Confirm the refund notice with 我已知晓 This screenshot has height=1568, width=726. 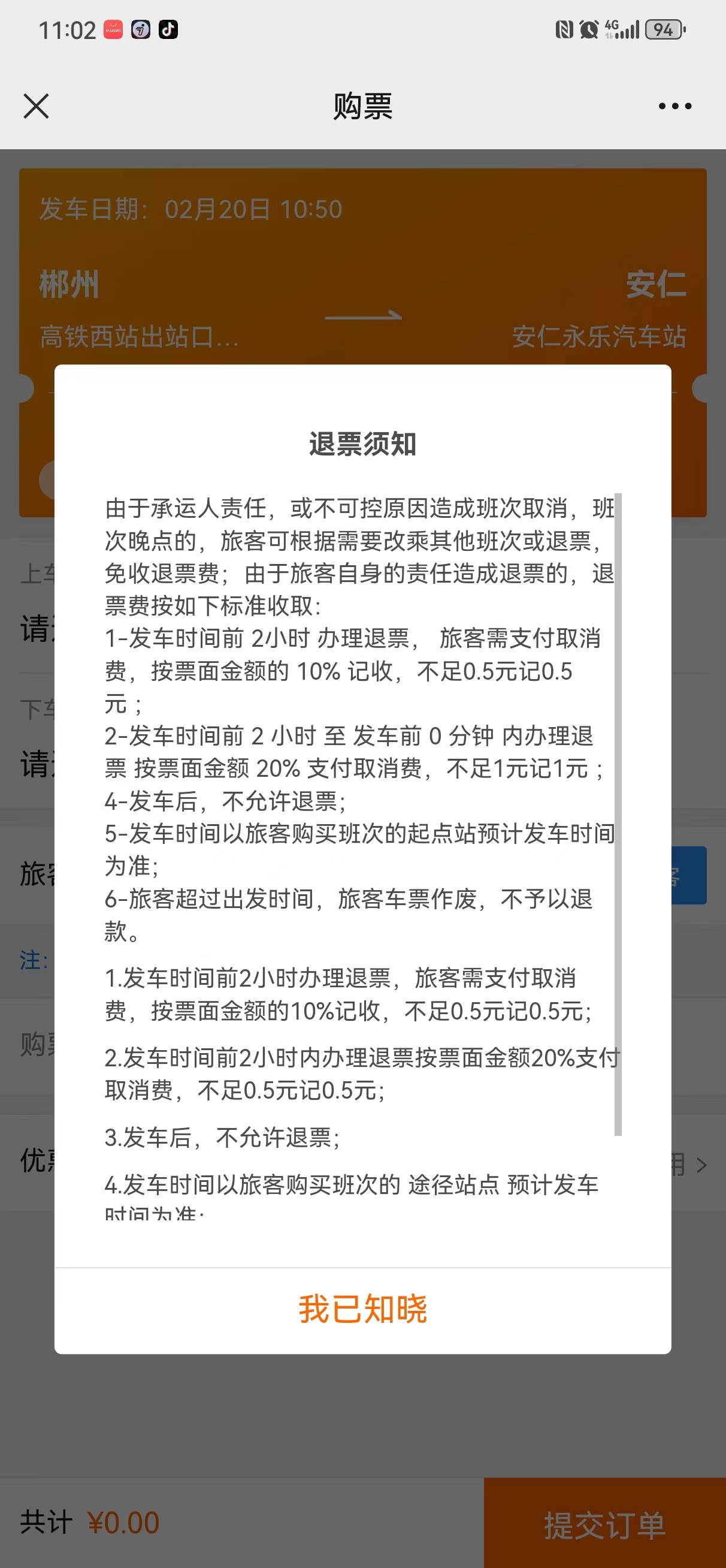pyautogui.click(x=362, y=1308)
